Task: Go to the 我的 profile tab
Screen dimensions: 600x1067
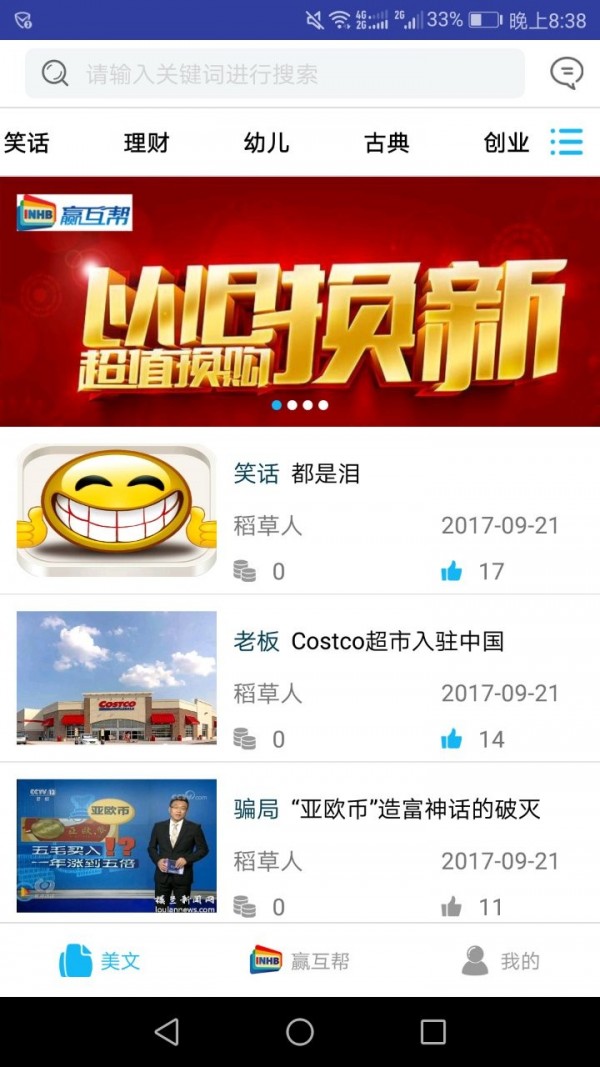Action: 500,961
